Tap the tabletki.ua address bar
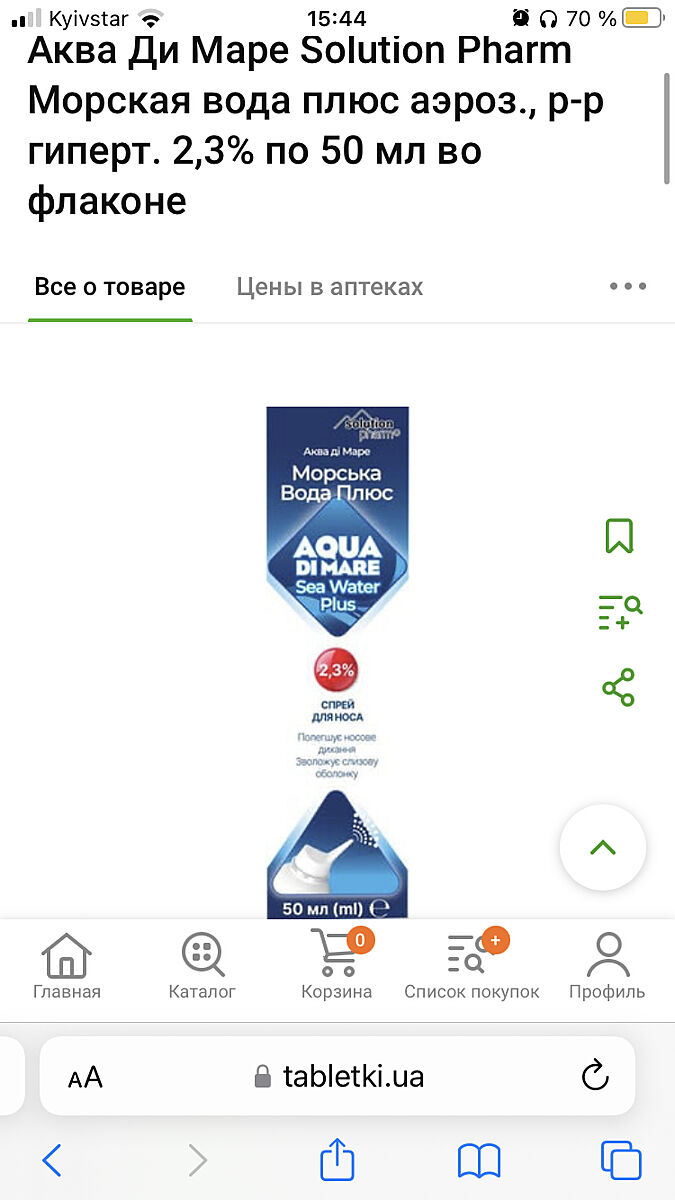This screenshot has height=1200, width=675. 340,1076
